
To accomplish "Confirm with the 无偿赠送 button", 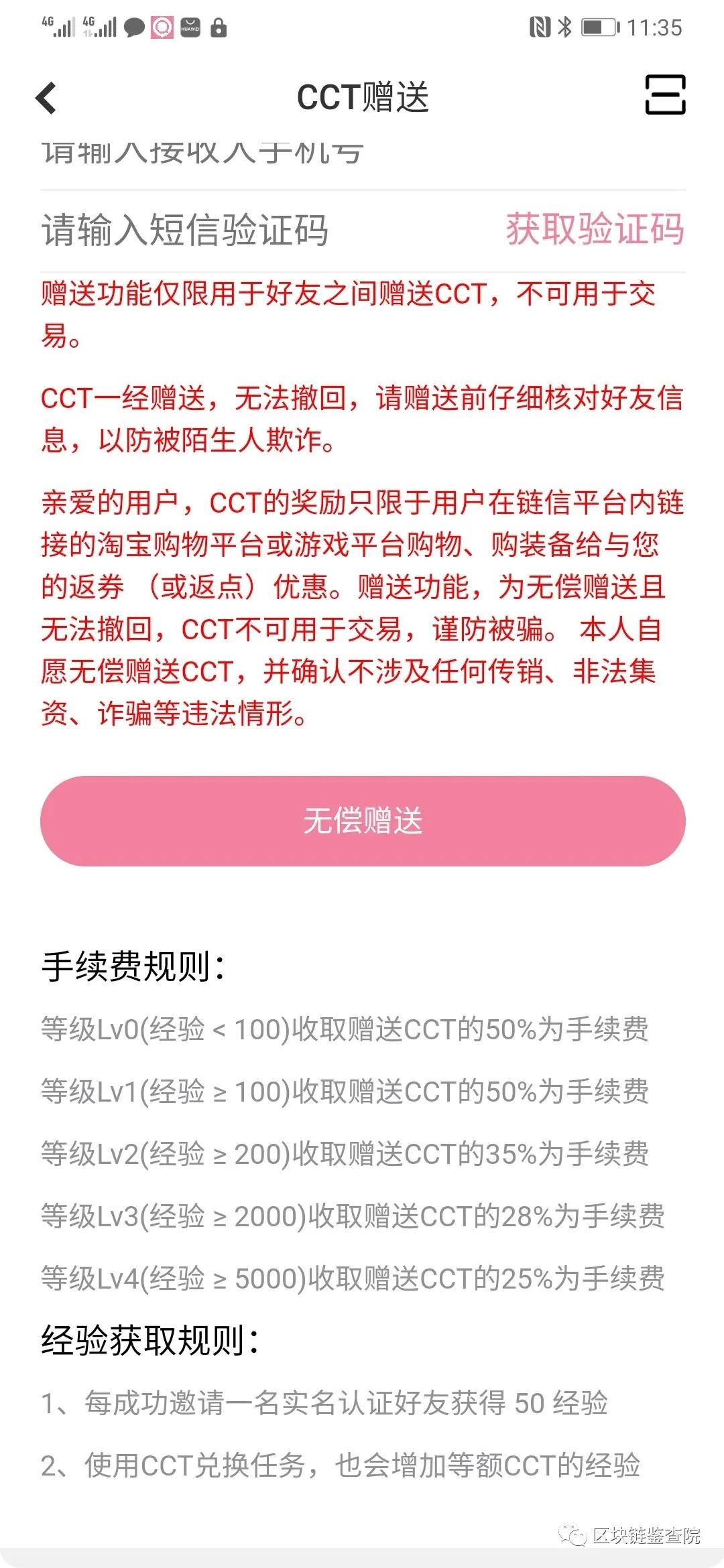I will (x=363, y=821).
